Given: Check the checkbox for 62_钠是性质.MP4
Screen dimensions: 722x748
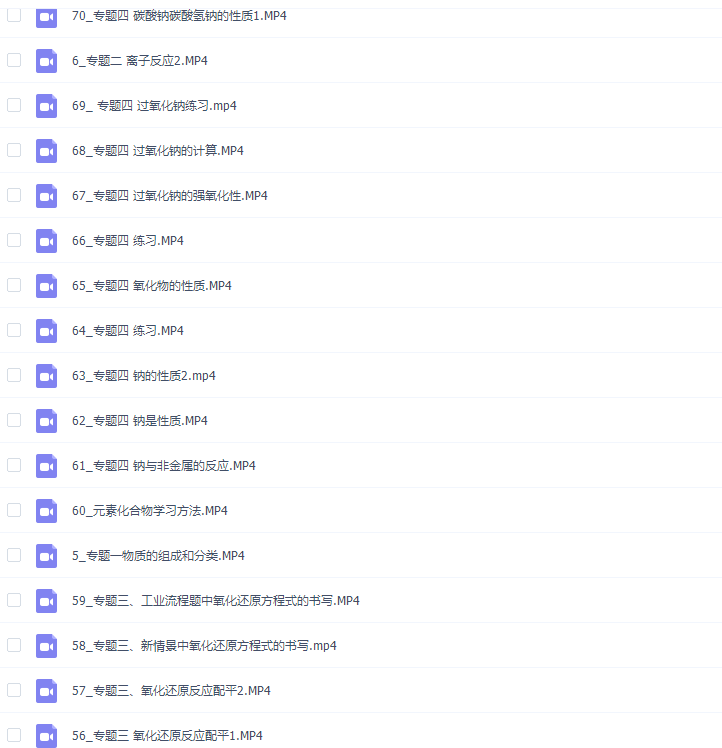Looking at the screenshot, I should (13, 420).
